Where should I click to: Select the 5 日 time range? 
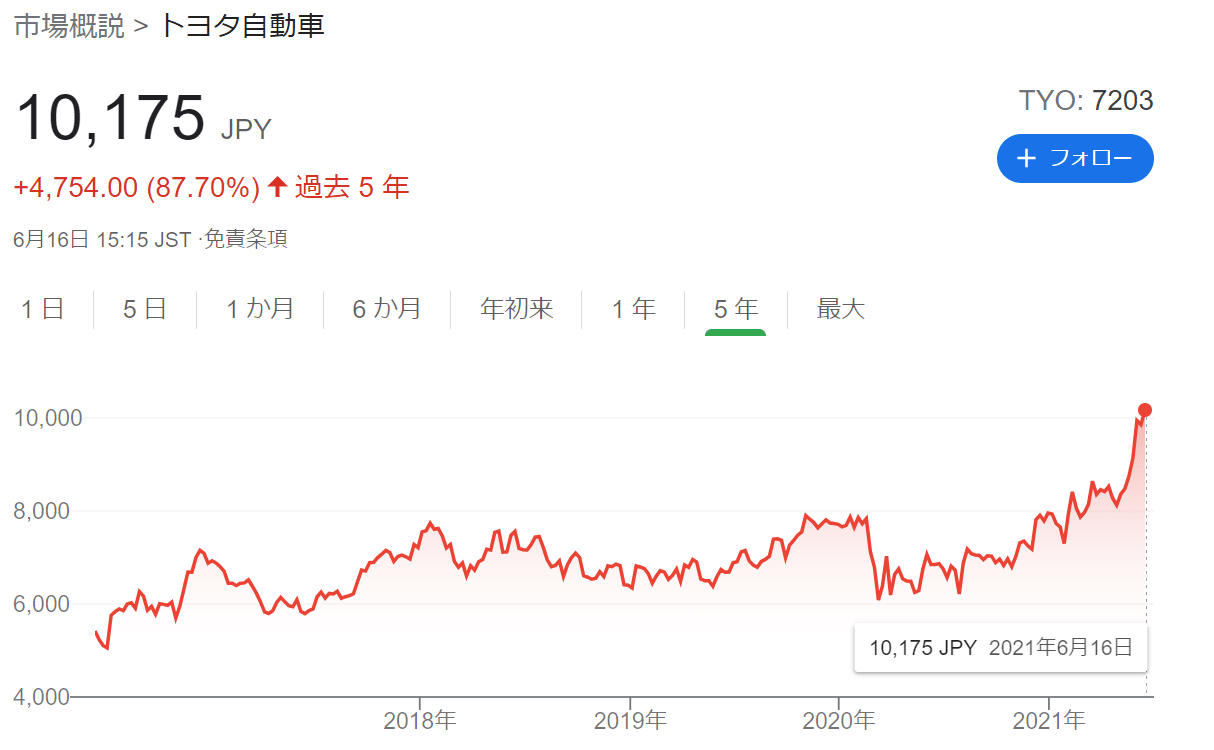tap(145, 309)
